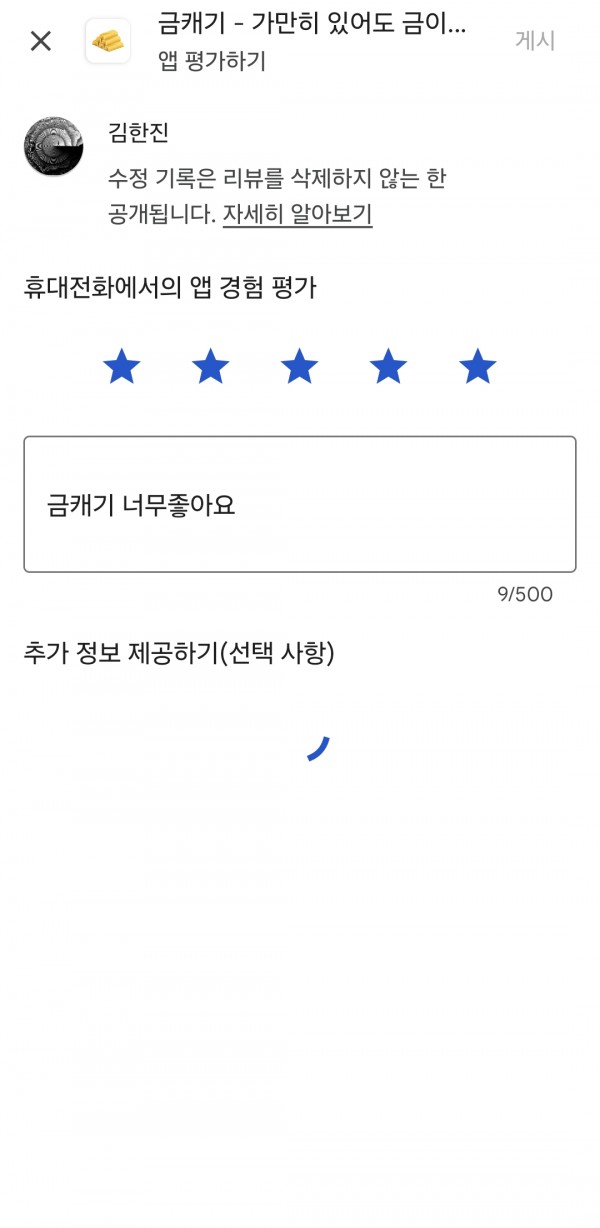Image resolution: width=600 pixels, height=1228 pixels.
Task: Set rating to three stars
Action: (x=299, y=367)
